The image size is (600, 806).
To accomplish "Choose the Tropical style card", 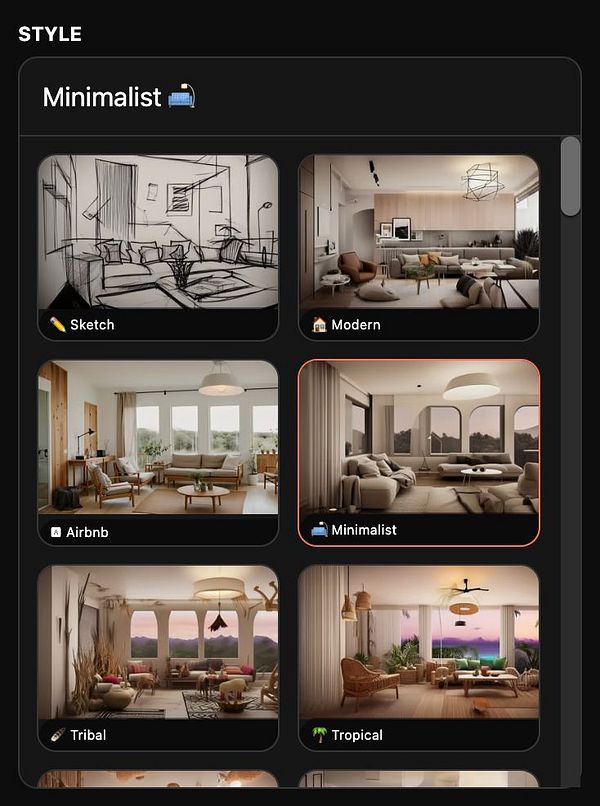I will click(x=418, y=657).
